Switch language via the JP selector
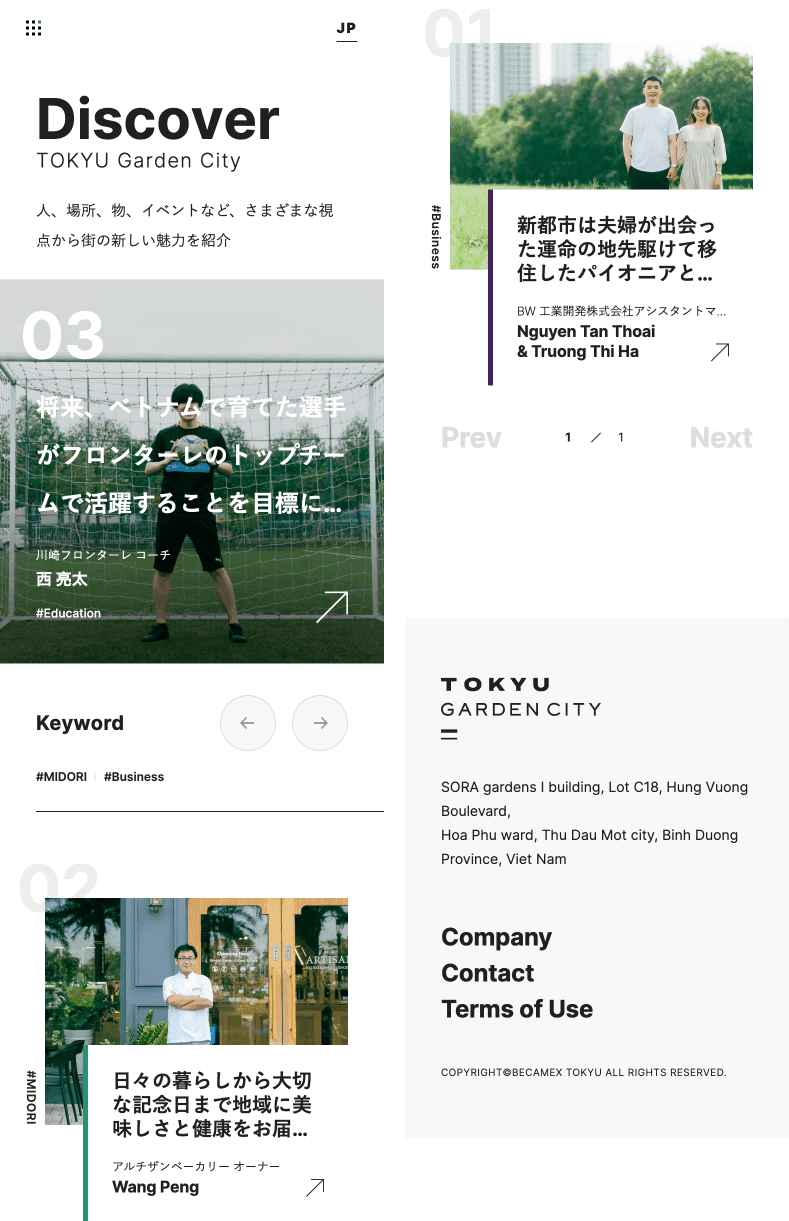Viewport: 789px width, 1221px height. pos(346,28)
